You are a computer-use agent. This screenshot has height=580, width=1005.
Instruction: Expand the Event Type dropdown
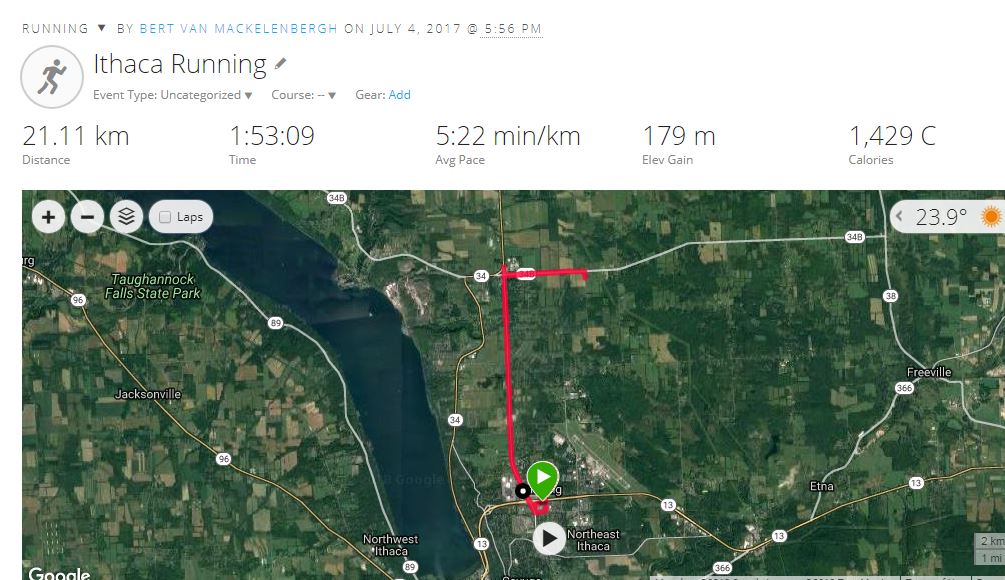coord(172,95)
